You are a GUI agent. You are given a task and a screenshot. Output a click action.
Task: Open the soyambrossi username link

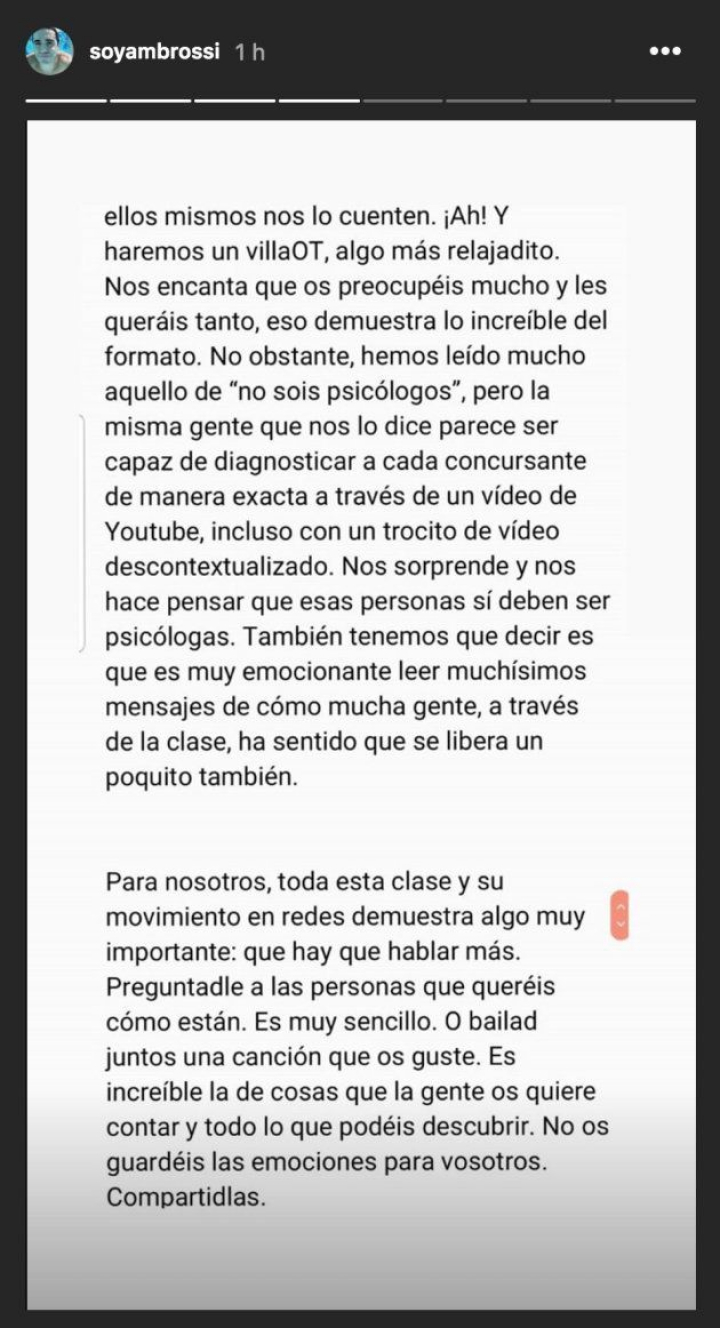pos(153,51)
